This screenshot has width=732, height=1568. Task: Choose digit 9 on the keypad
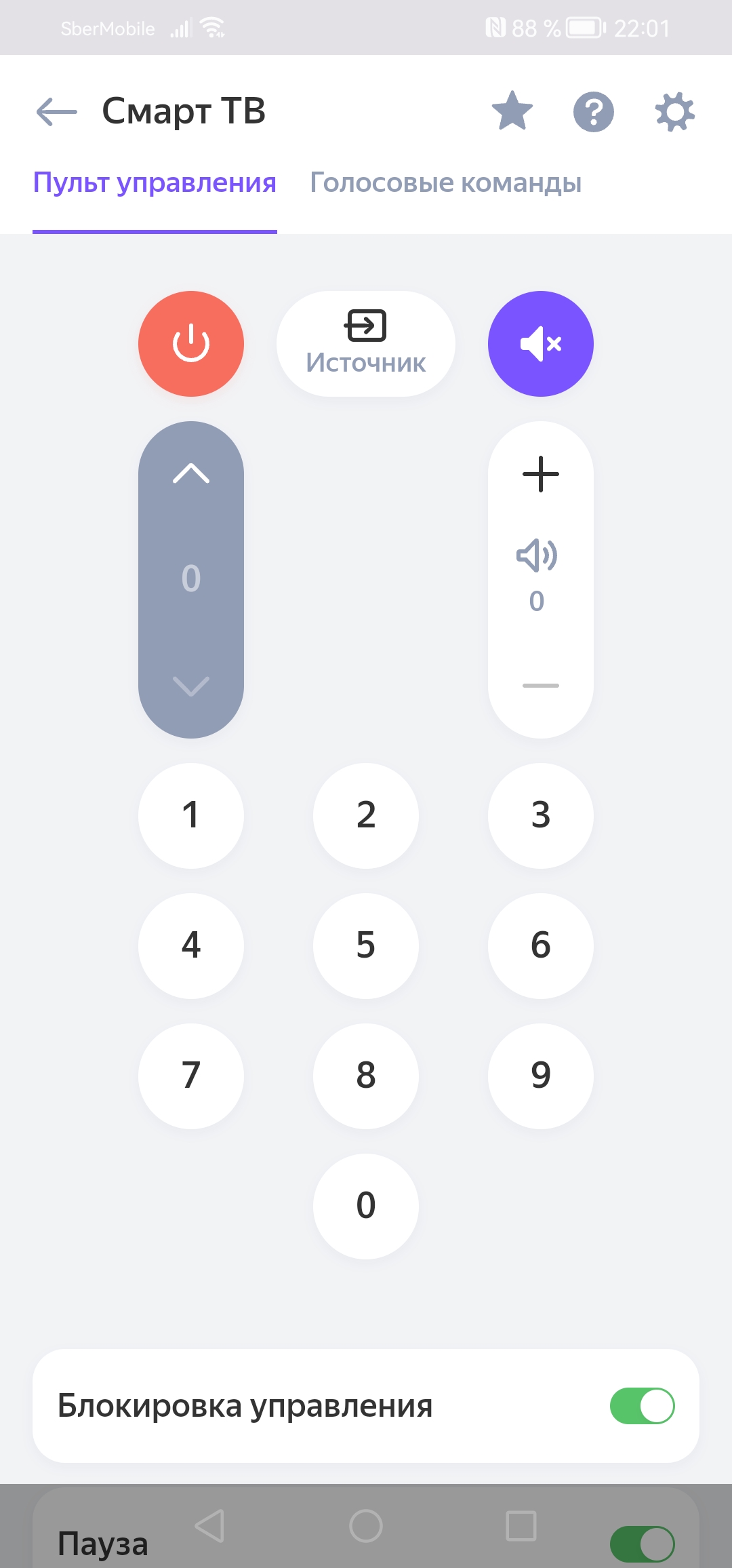[540, 1076]
